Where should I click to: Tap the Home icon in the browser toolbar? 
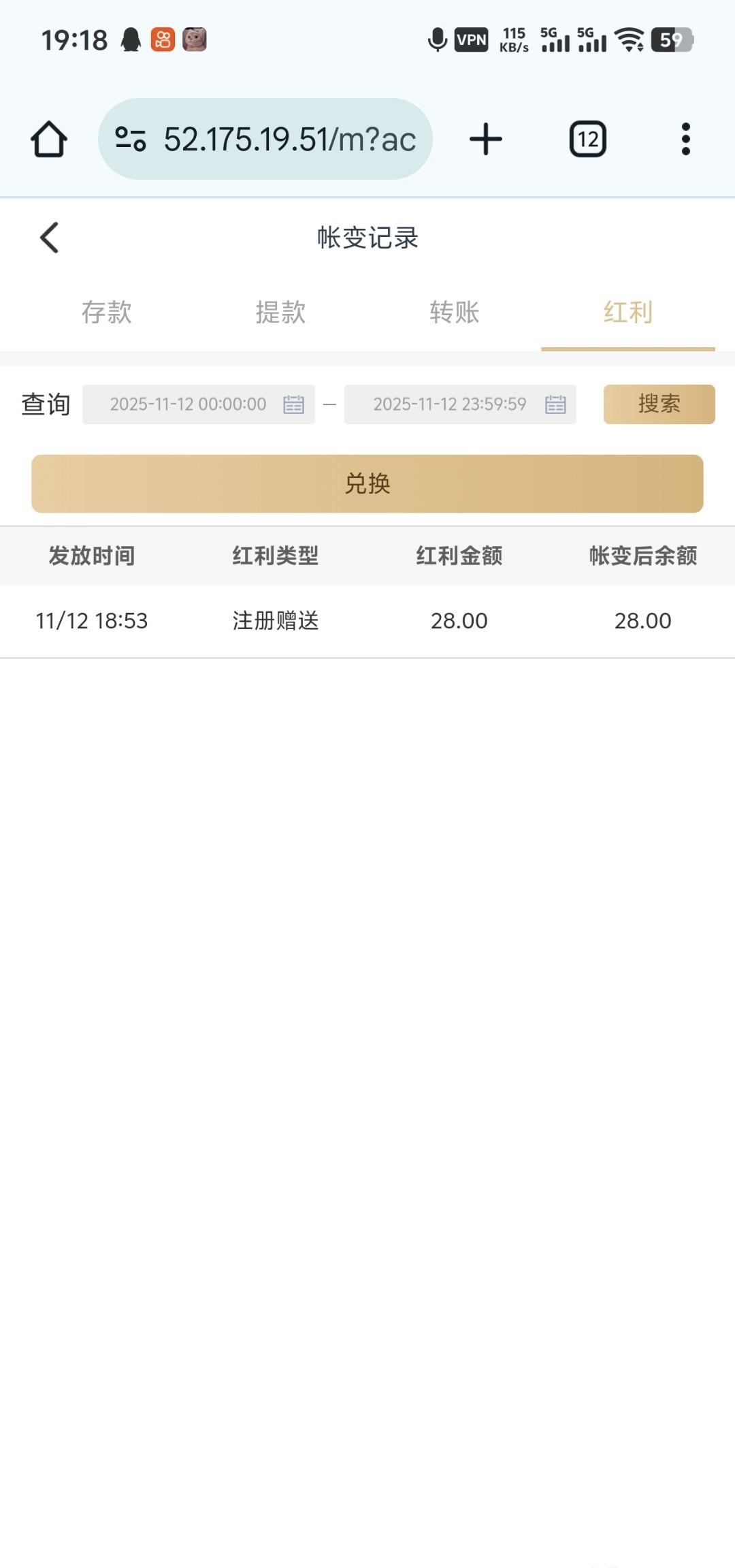(50, 138)
